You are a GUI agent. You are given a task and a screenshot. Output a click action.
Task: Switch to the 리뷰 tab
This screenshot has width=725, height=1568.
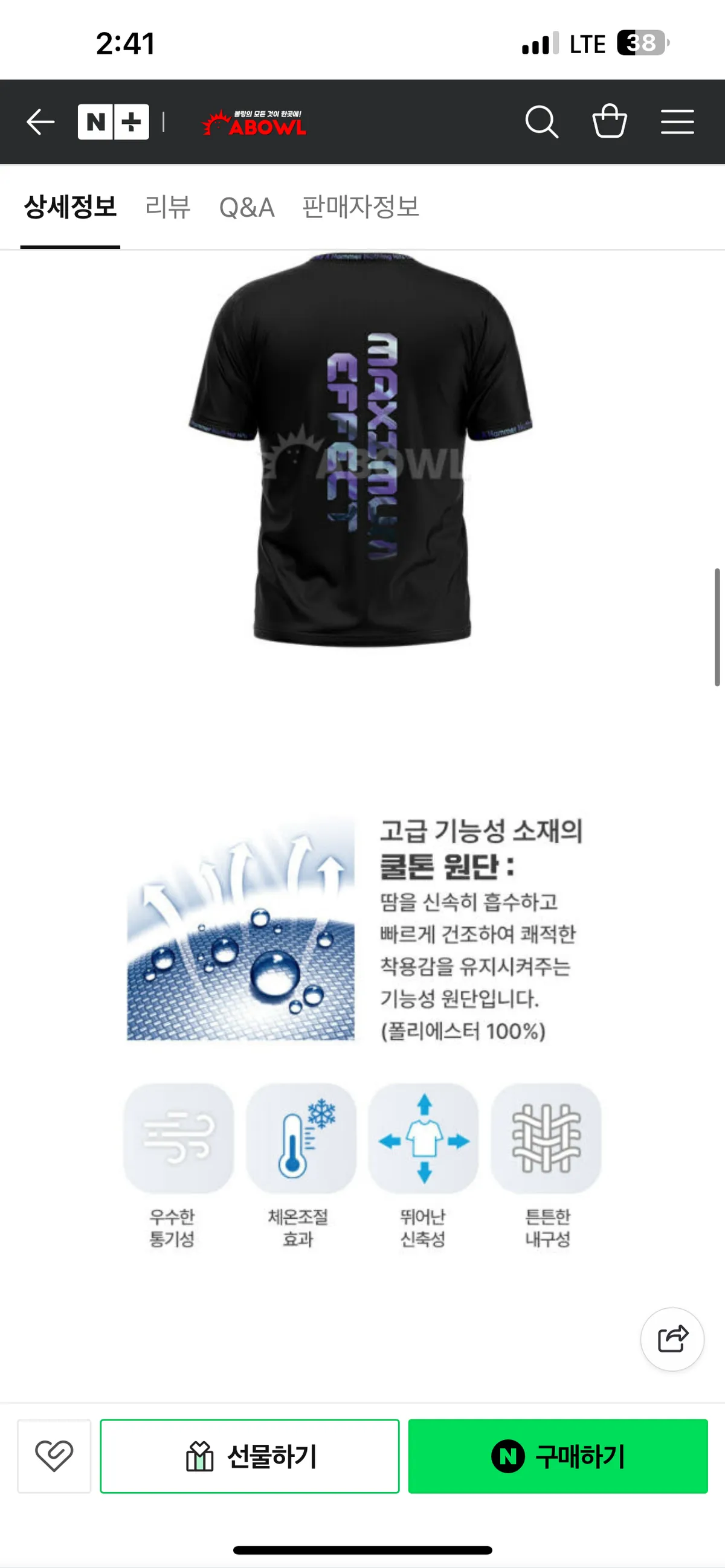(x=168, y=208)
